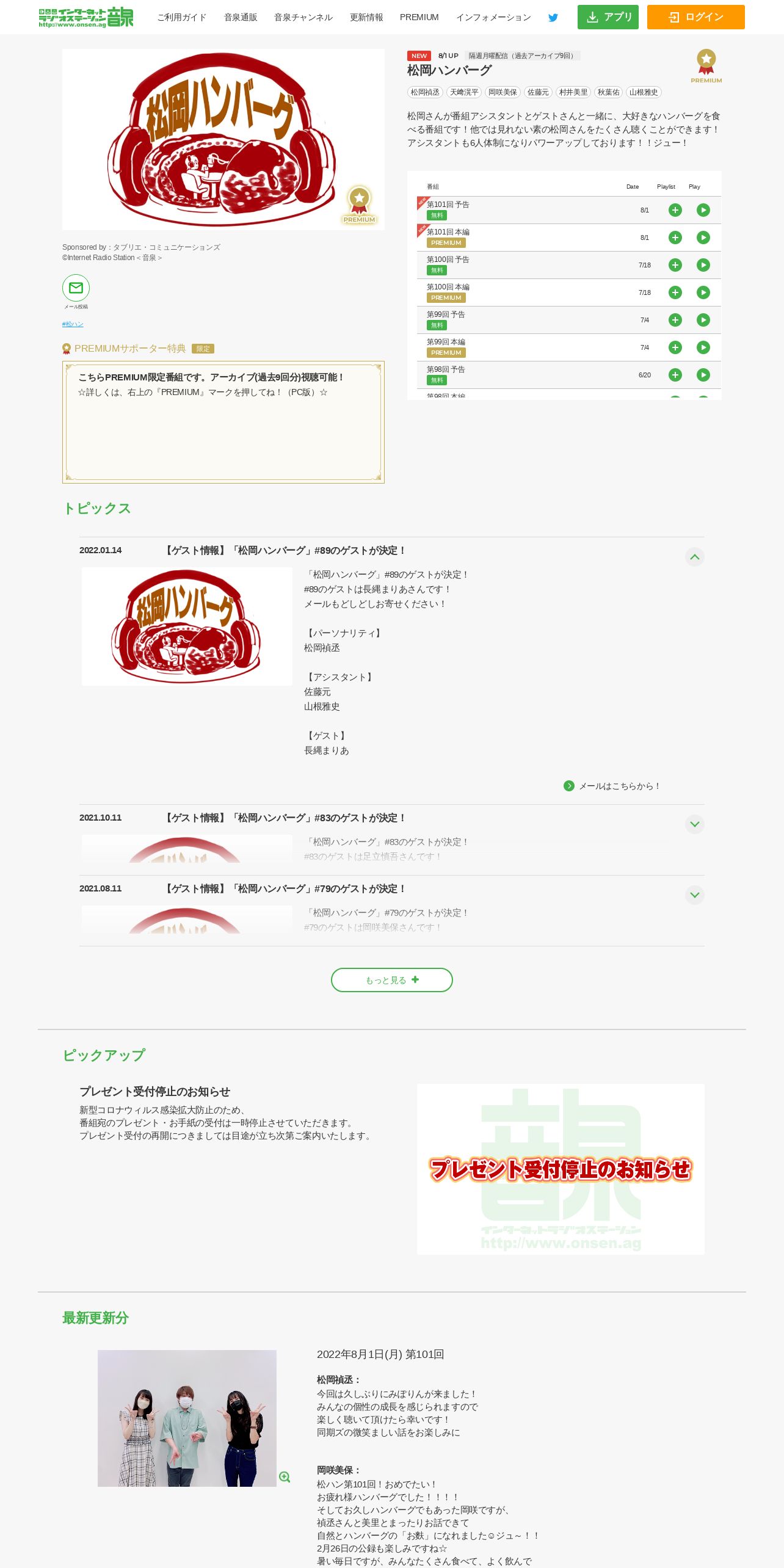Open the メール投稿 mail icon
The height and width of the screenshot is (1568, 784).
pos(76,288)
